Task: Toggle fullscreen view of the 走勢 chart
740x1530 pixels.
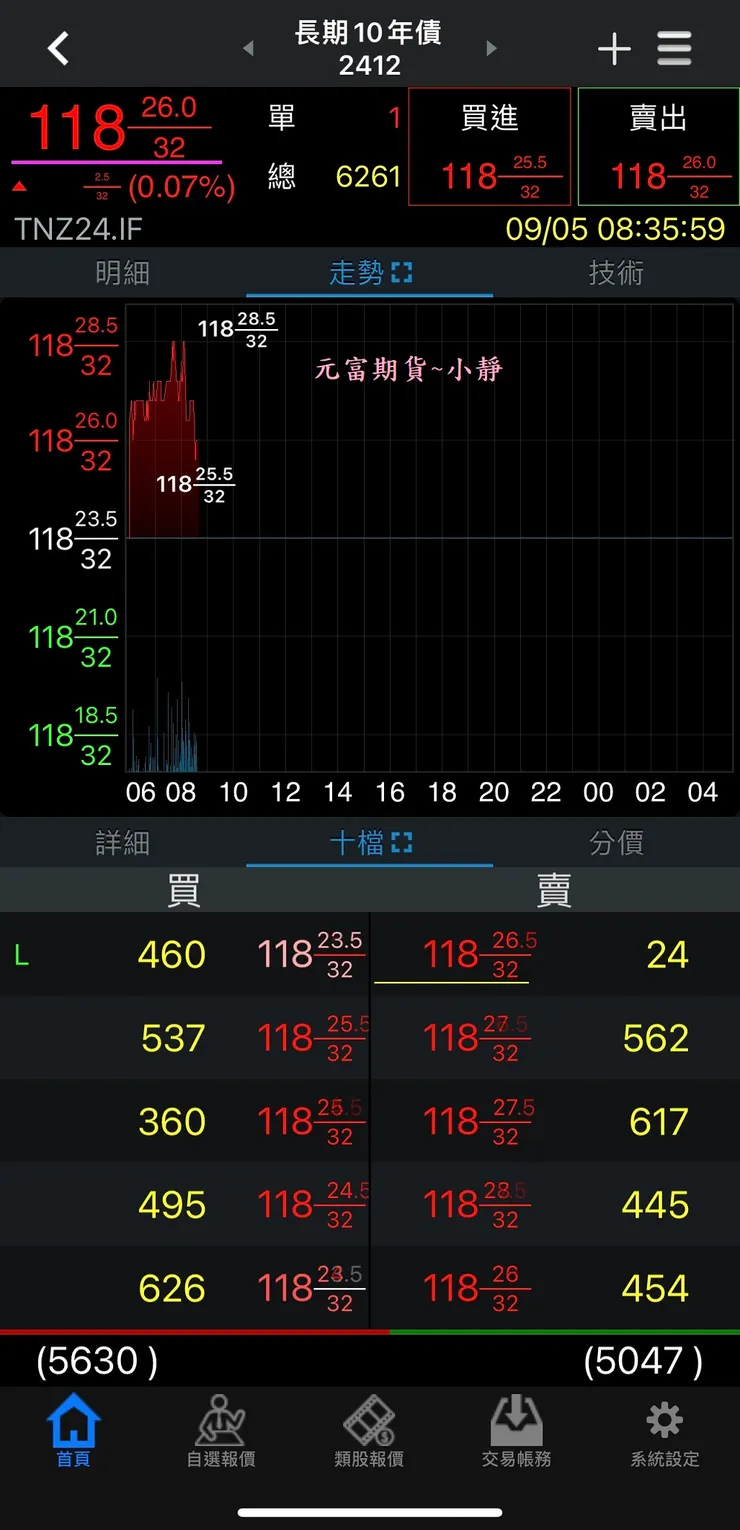Action: pos(404,269)
